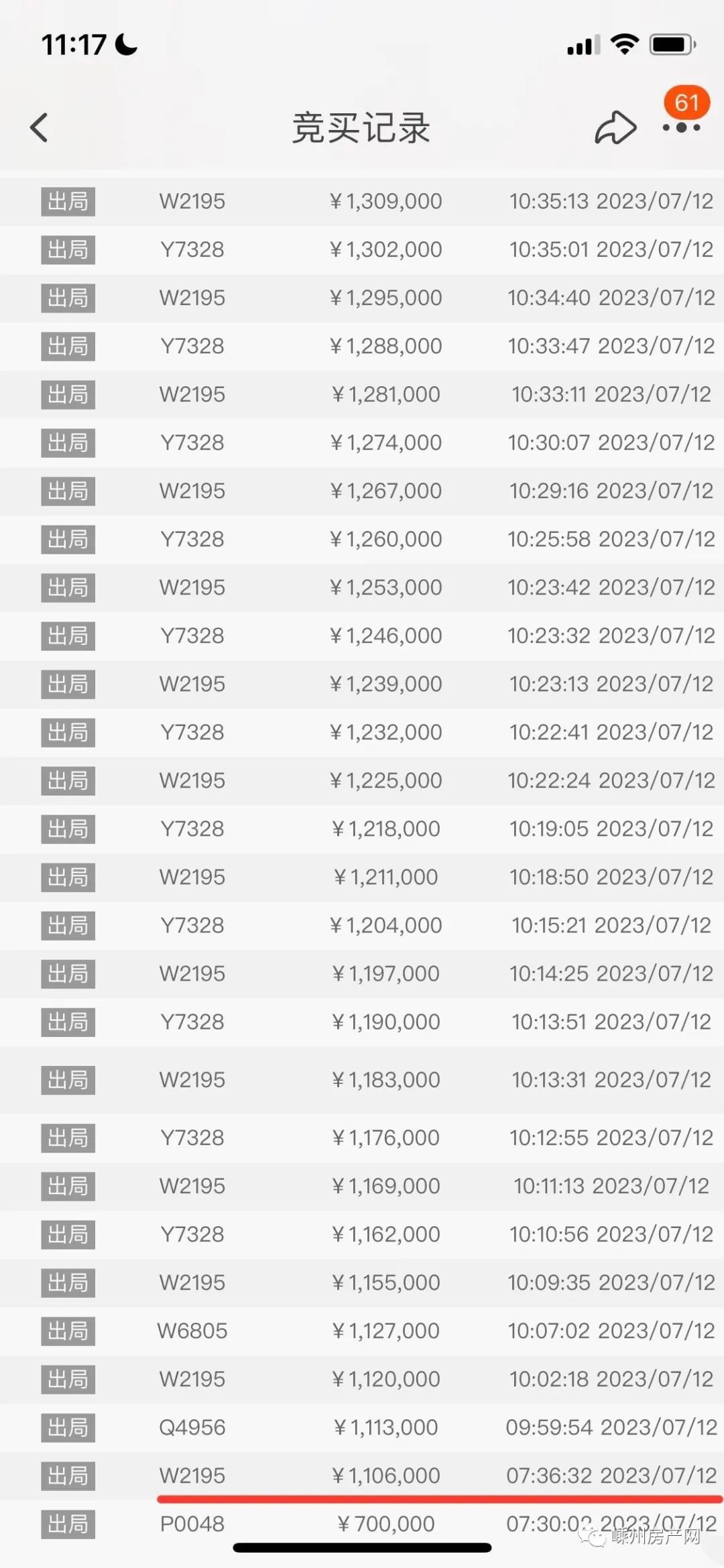
Task: Go back from the 竞买记录 page
Action: click(40, 127)
